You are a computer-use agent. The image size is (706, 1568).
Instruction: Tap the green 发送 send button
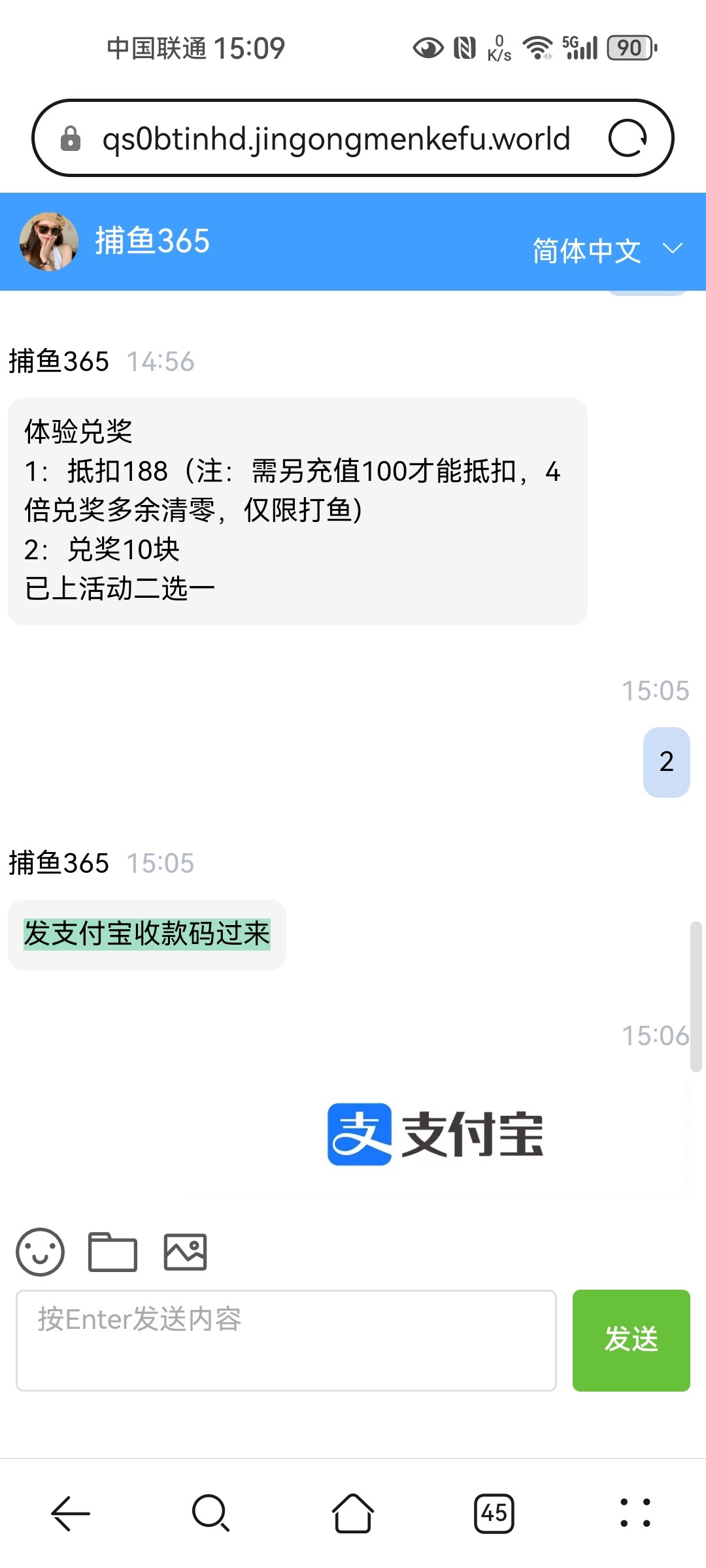(x=631, y=1340)
